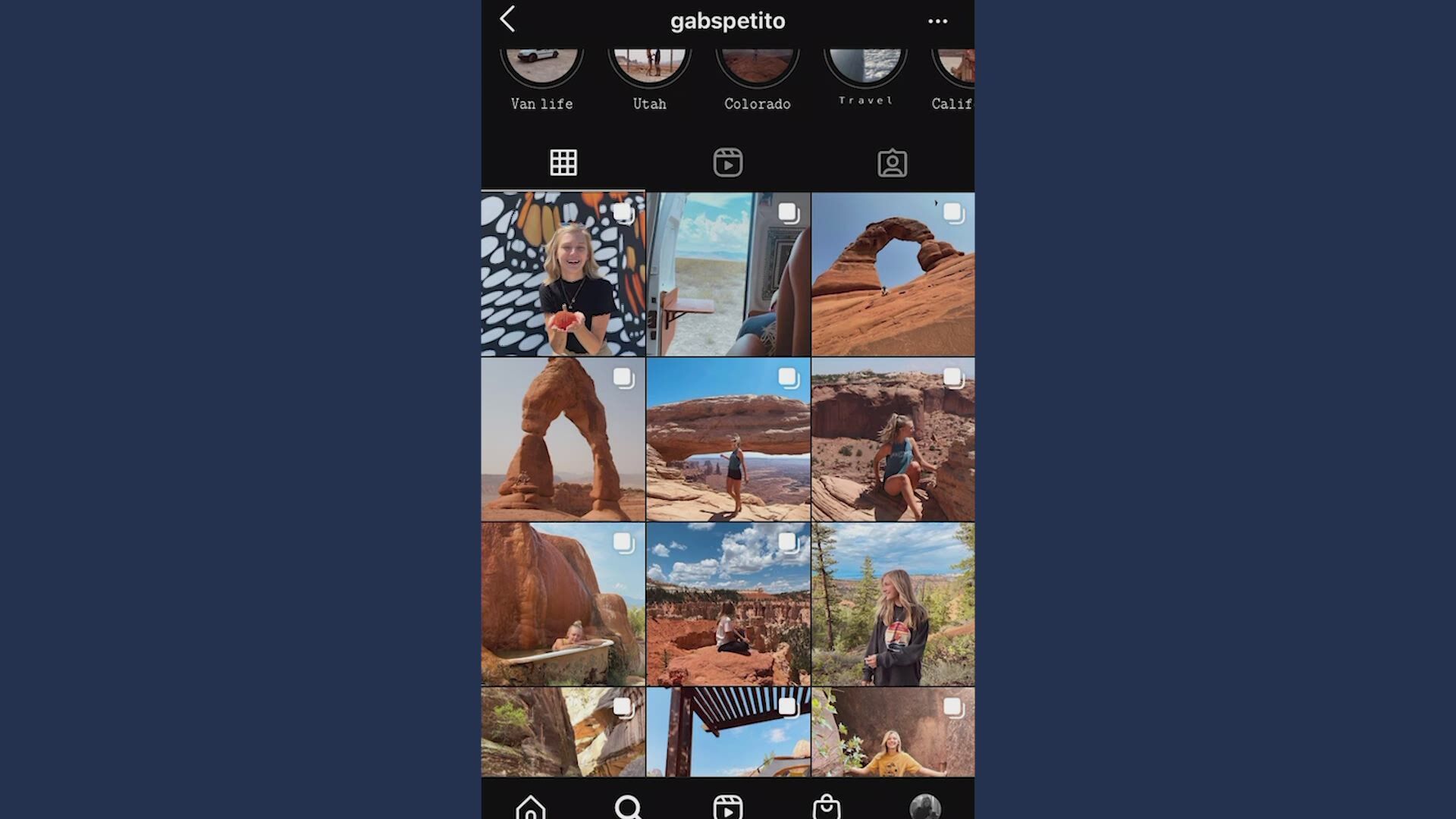Go to the Home feed

click(531, 808)
